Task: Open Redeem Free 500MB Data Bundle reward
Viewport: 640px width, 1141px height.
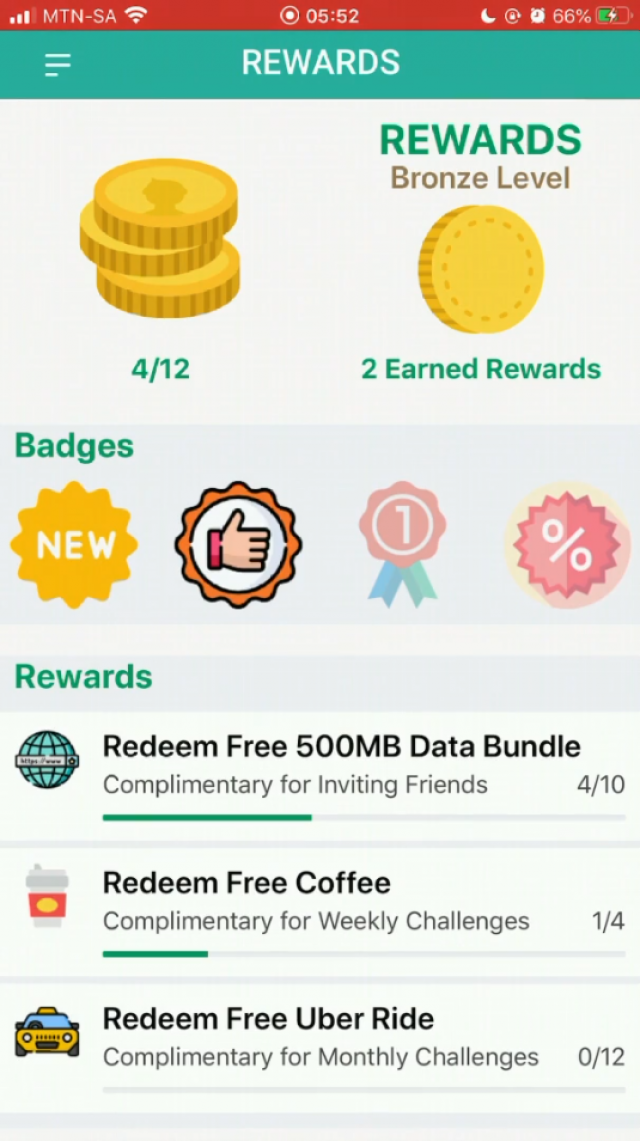Action: pyautogui.click(x=341, y=747)
